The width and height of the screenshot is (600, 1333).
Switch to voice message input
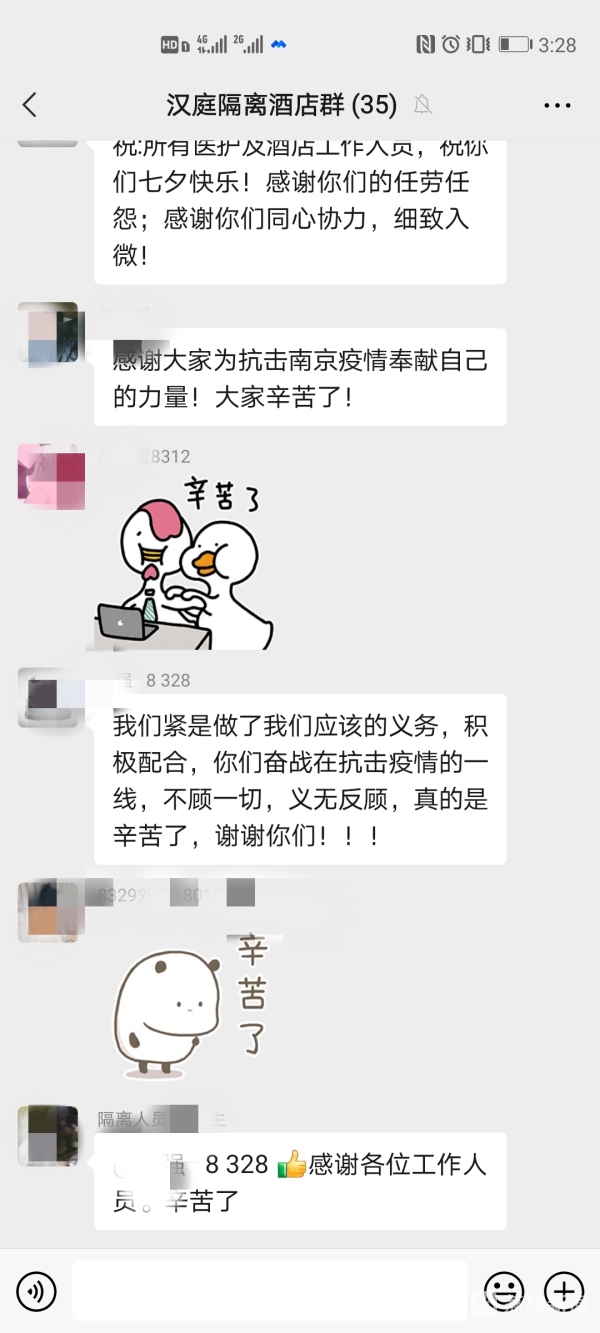pyautogui.click(x=36, y=1291)
